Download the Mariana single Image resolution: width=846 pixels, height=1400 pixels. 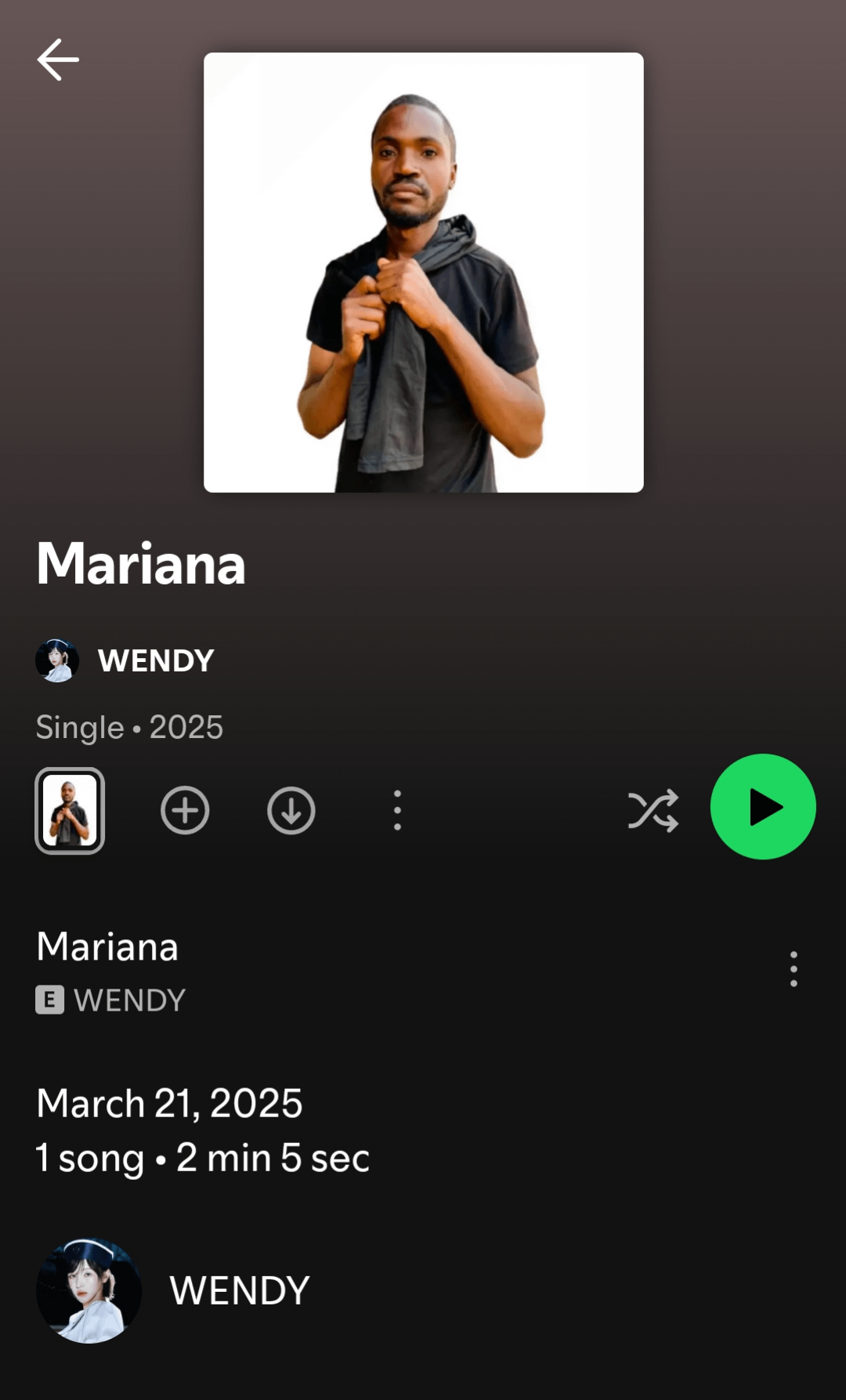291,810
